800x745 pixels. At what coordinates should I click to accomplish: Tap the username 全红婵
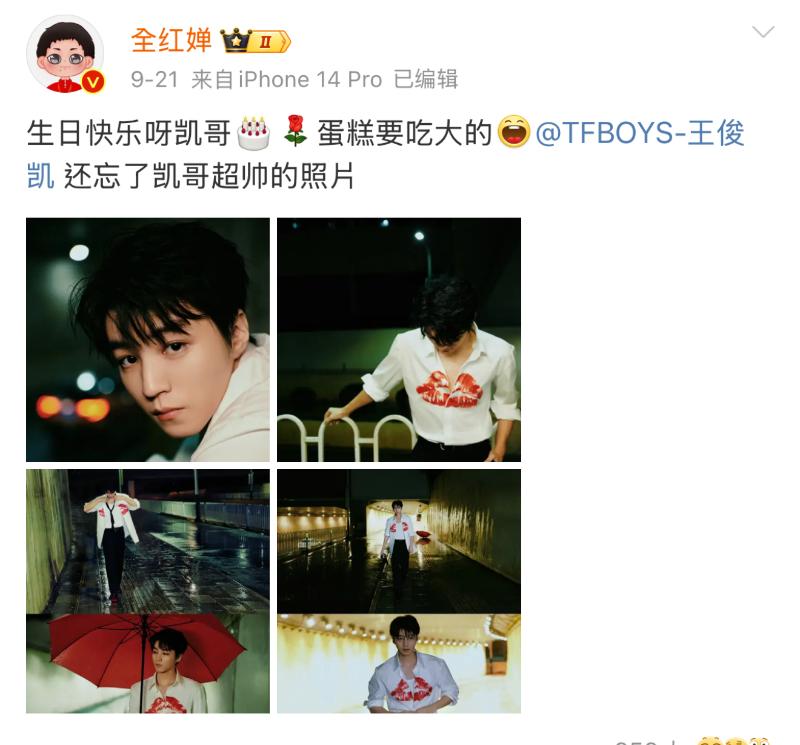click(x=171, y=40)
